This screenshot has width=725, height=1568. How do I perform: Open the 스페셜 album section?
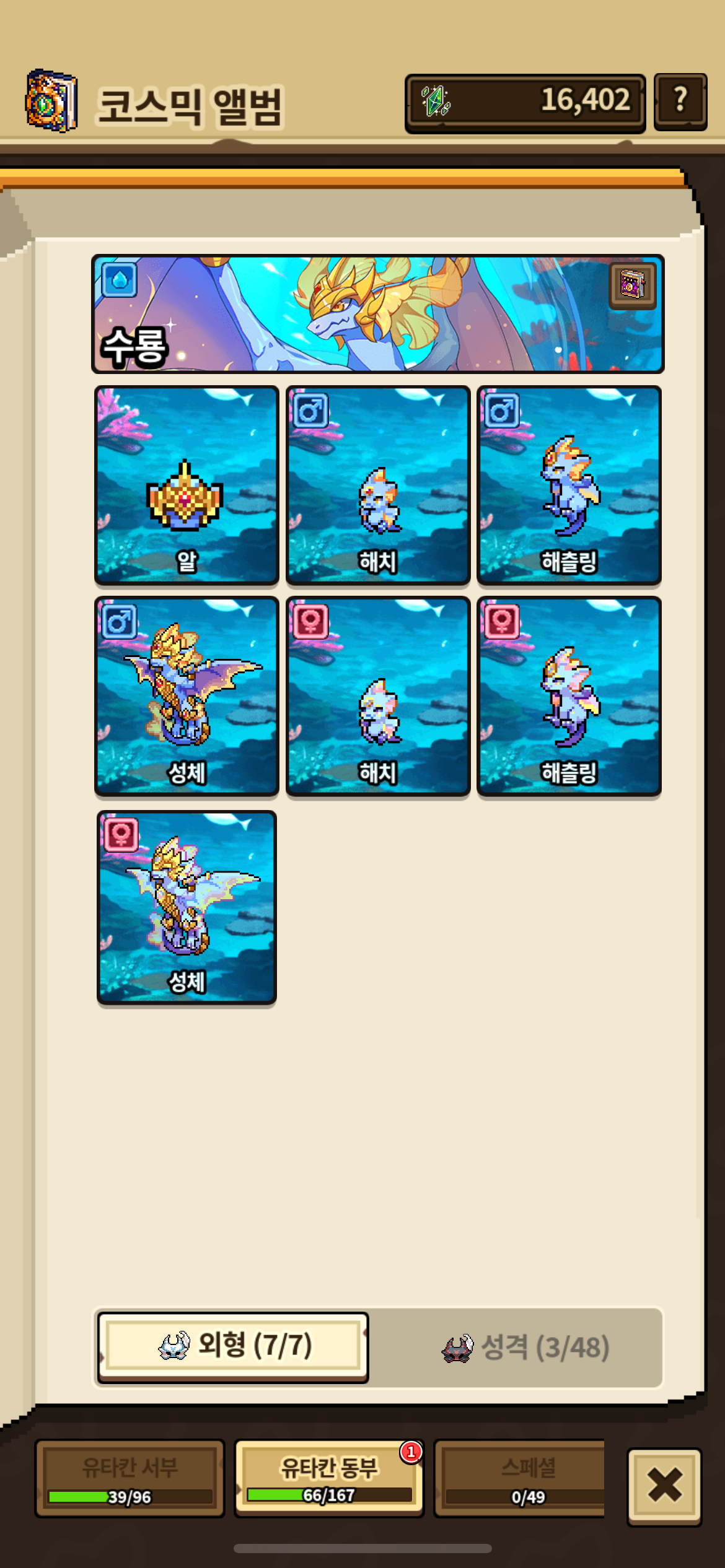click(x=521, y=1478)
